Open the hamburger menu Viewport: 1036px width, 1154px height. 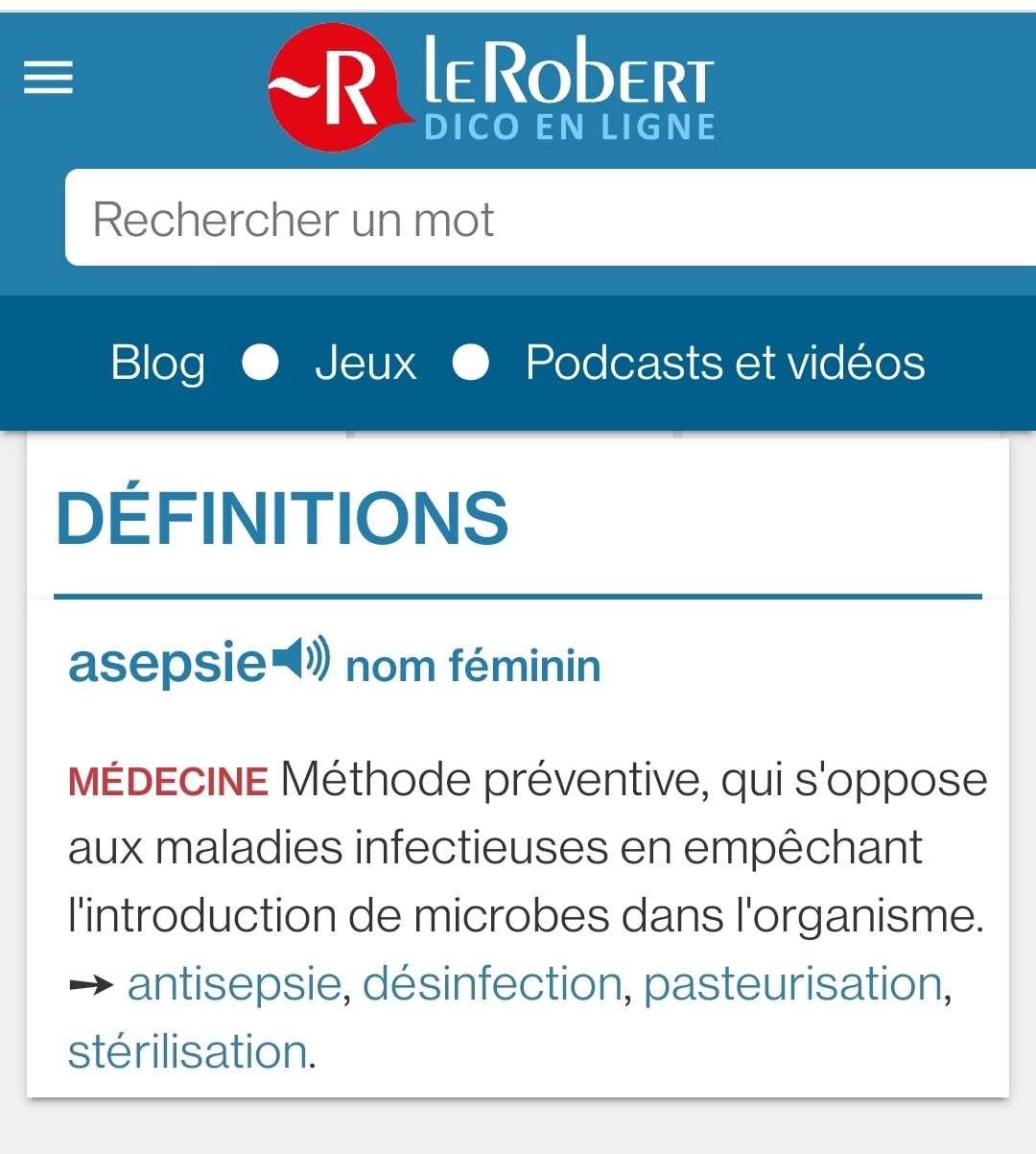point(49,77)
